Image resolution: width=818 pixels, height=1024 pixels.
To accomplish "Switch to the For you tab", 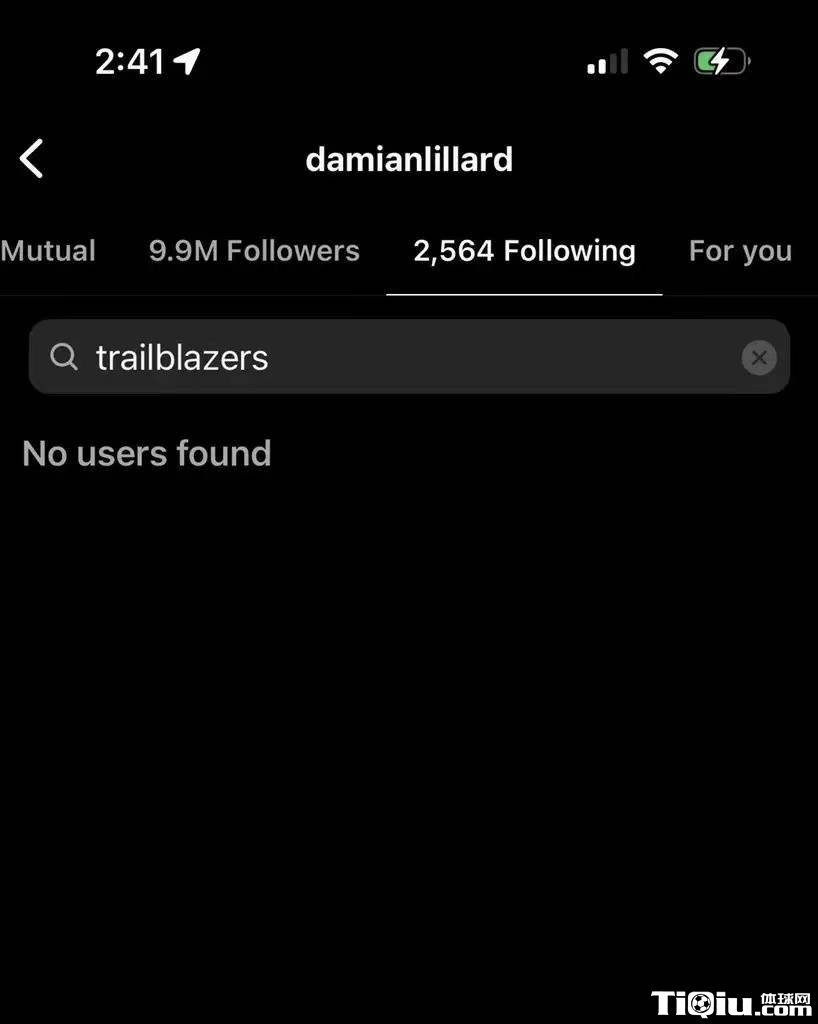I will pos(740,251).
